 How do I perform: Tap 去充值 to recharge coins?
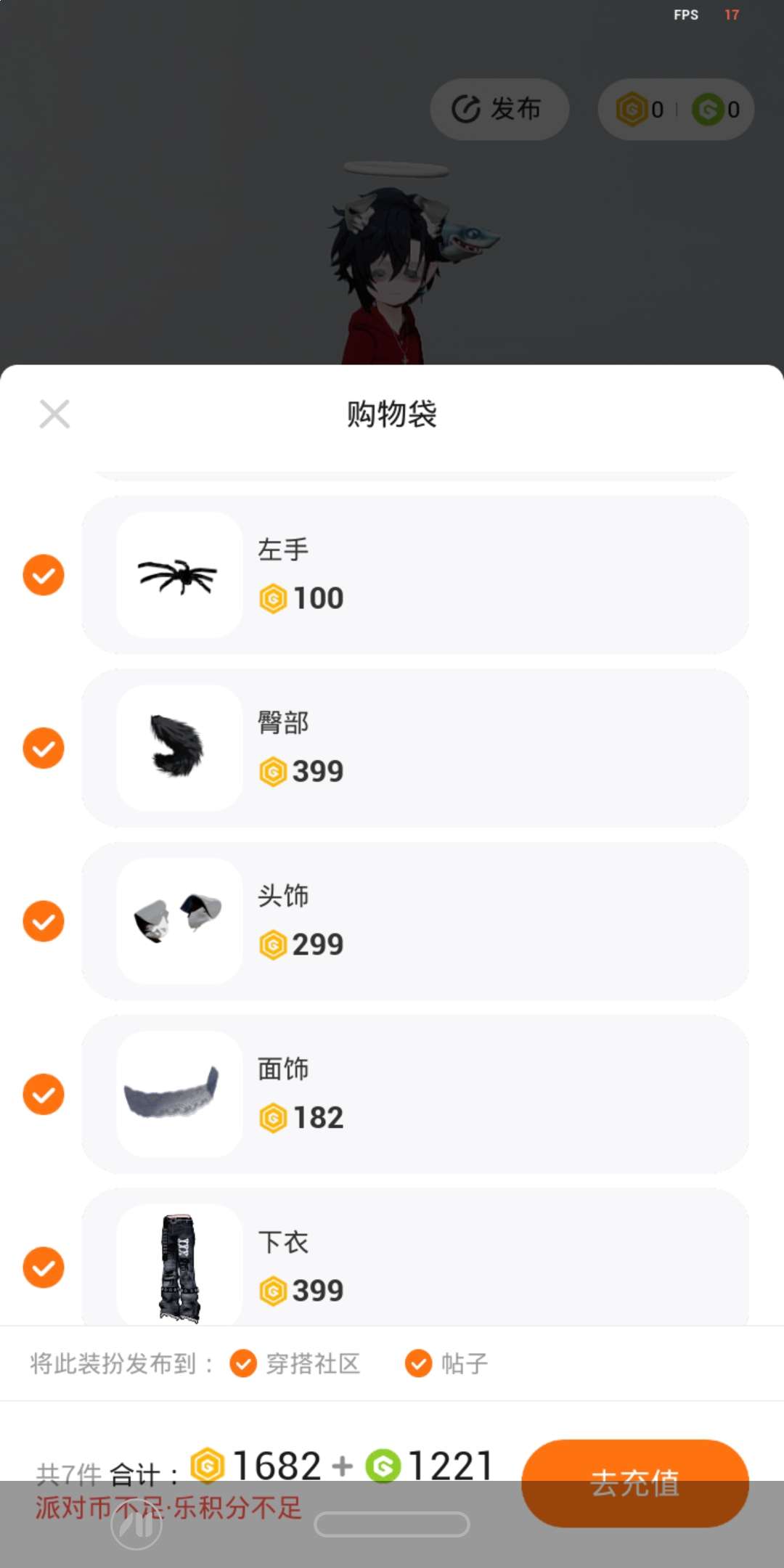point(634,1482)
